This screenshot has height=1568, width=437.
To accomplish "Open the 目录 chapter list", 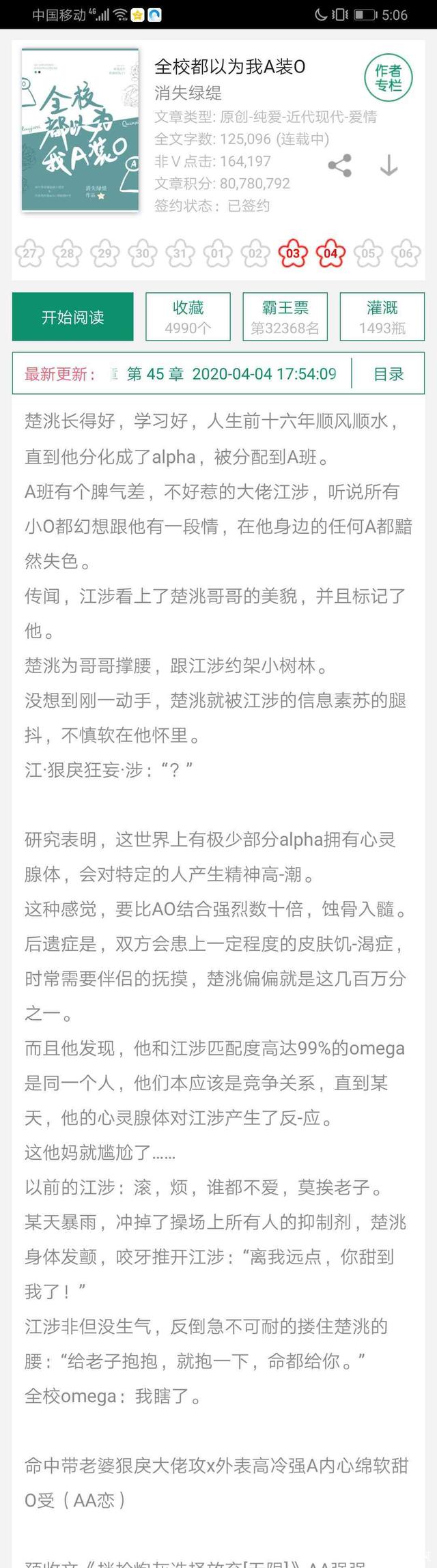I will point(389,374).
